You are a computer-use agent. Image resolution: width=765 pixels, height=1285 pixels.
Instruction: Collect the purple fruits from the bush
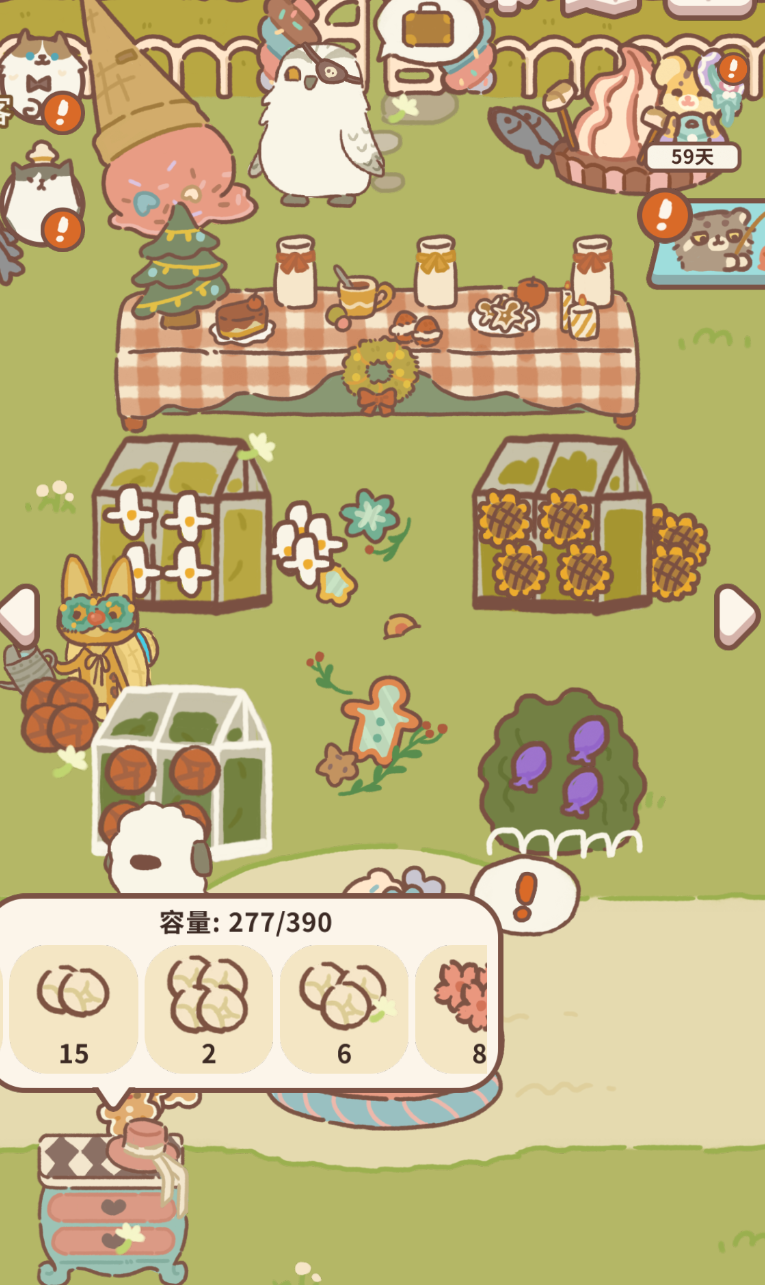coord(560,767)
